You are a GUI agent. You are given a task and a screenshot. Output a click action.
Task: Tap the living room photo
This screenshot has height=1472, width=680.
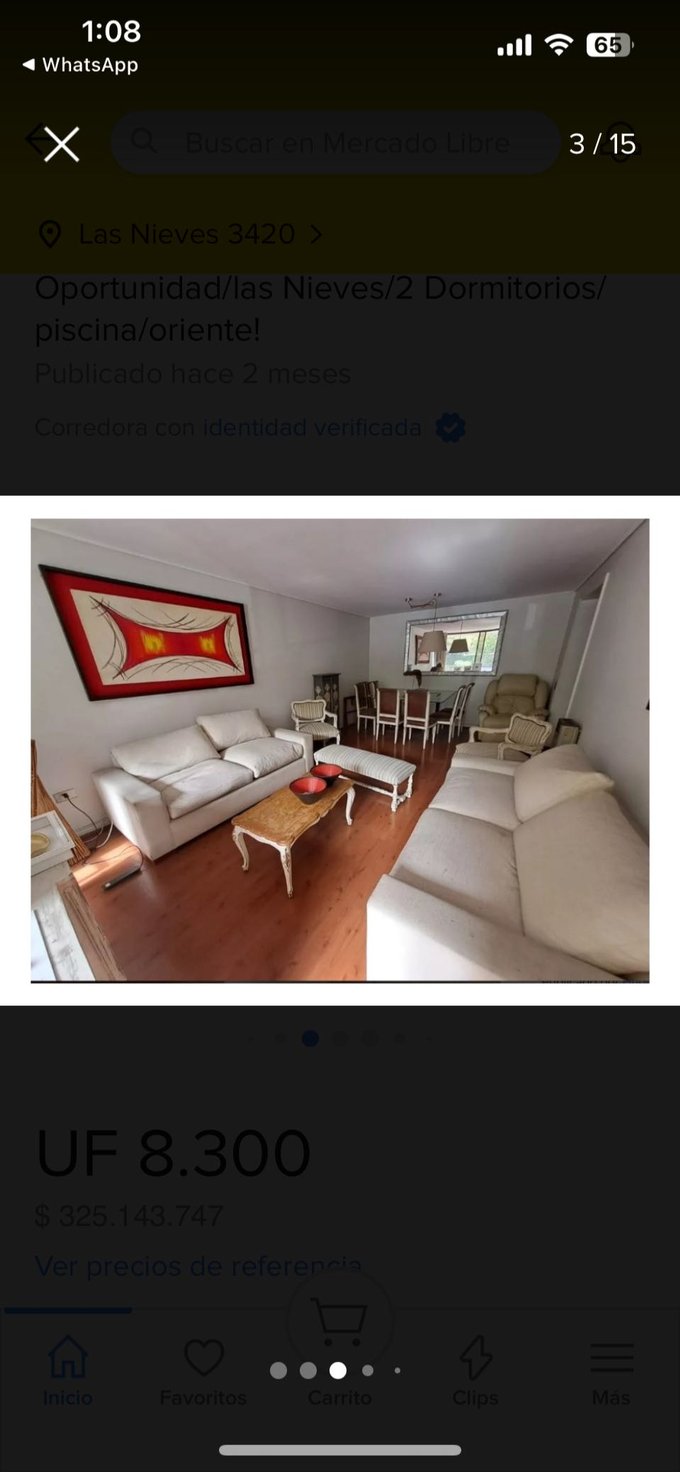[340, 750]
